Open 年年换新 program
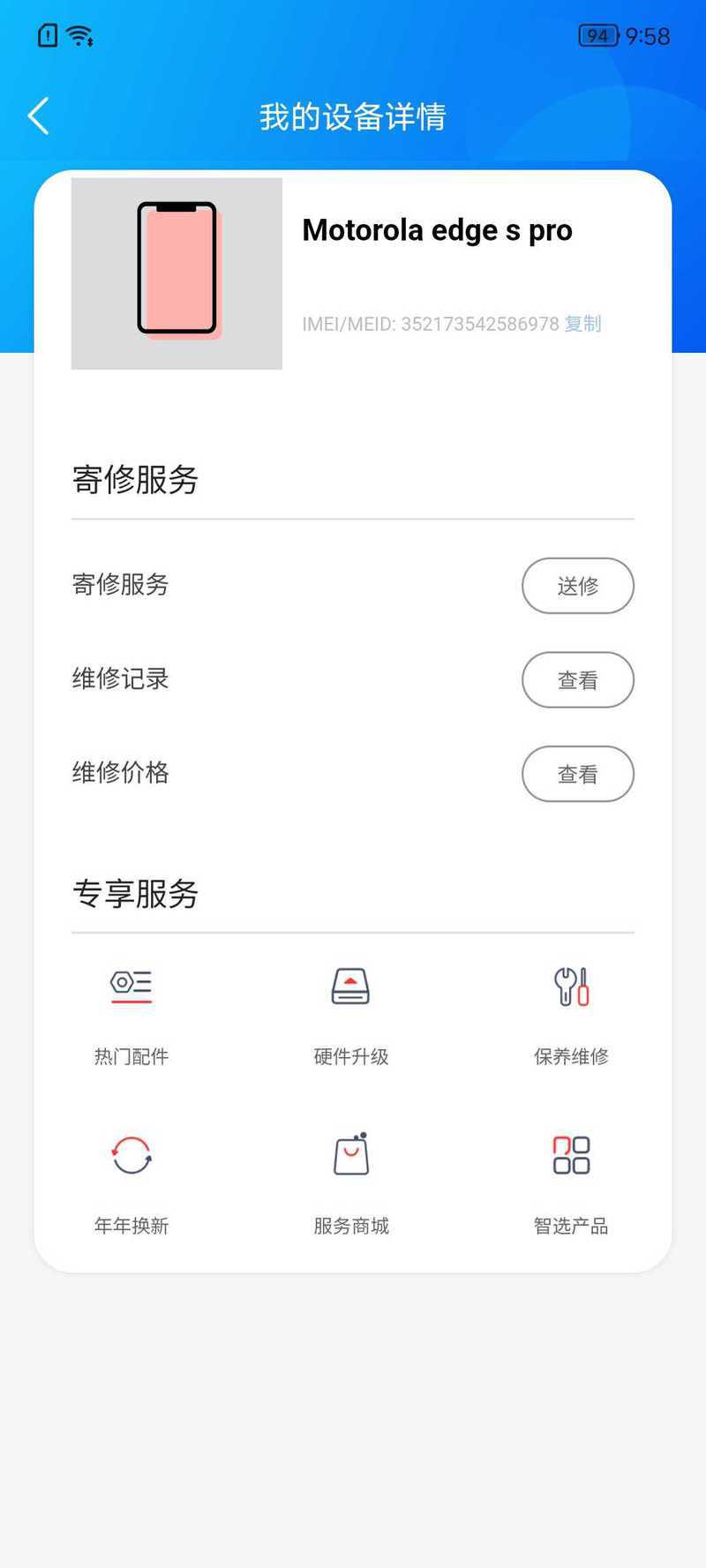 tap(131, 1184)
